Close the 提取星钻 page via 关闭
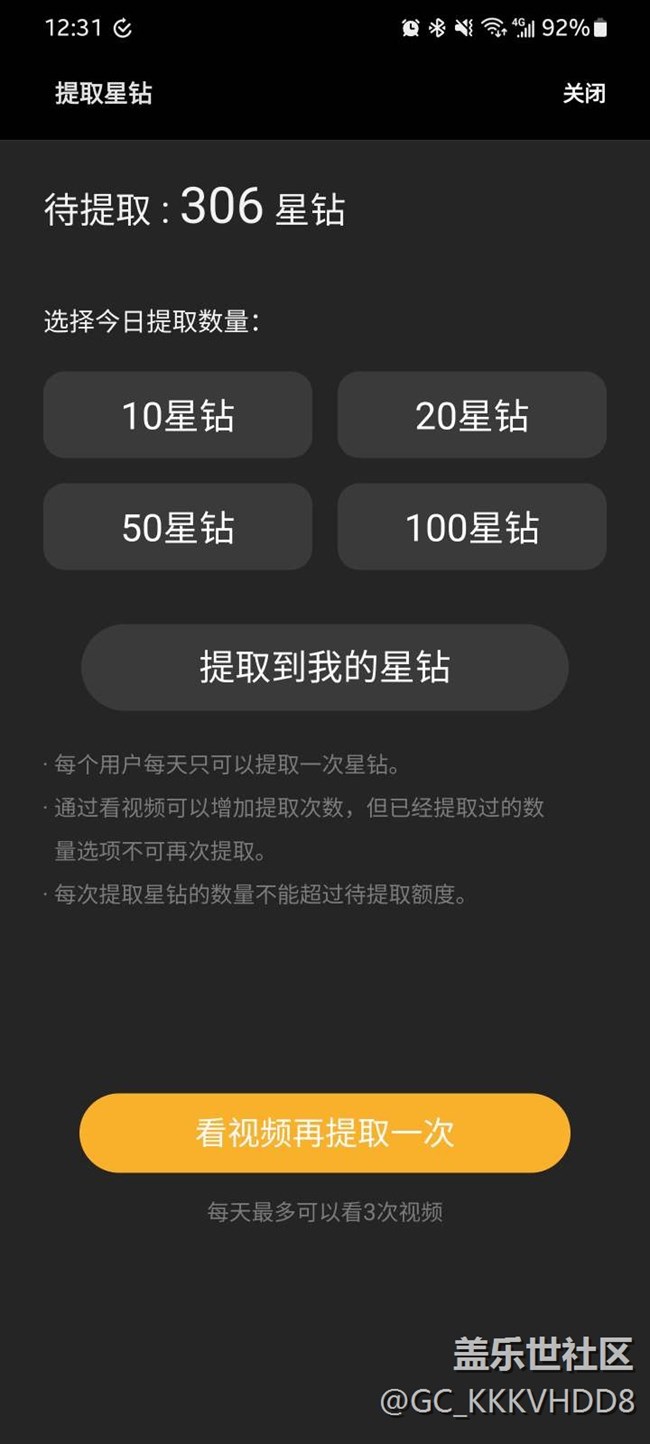This screenshot has height=1444, width=650. coord(584,94)
